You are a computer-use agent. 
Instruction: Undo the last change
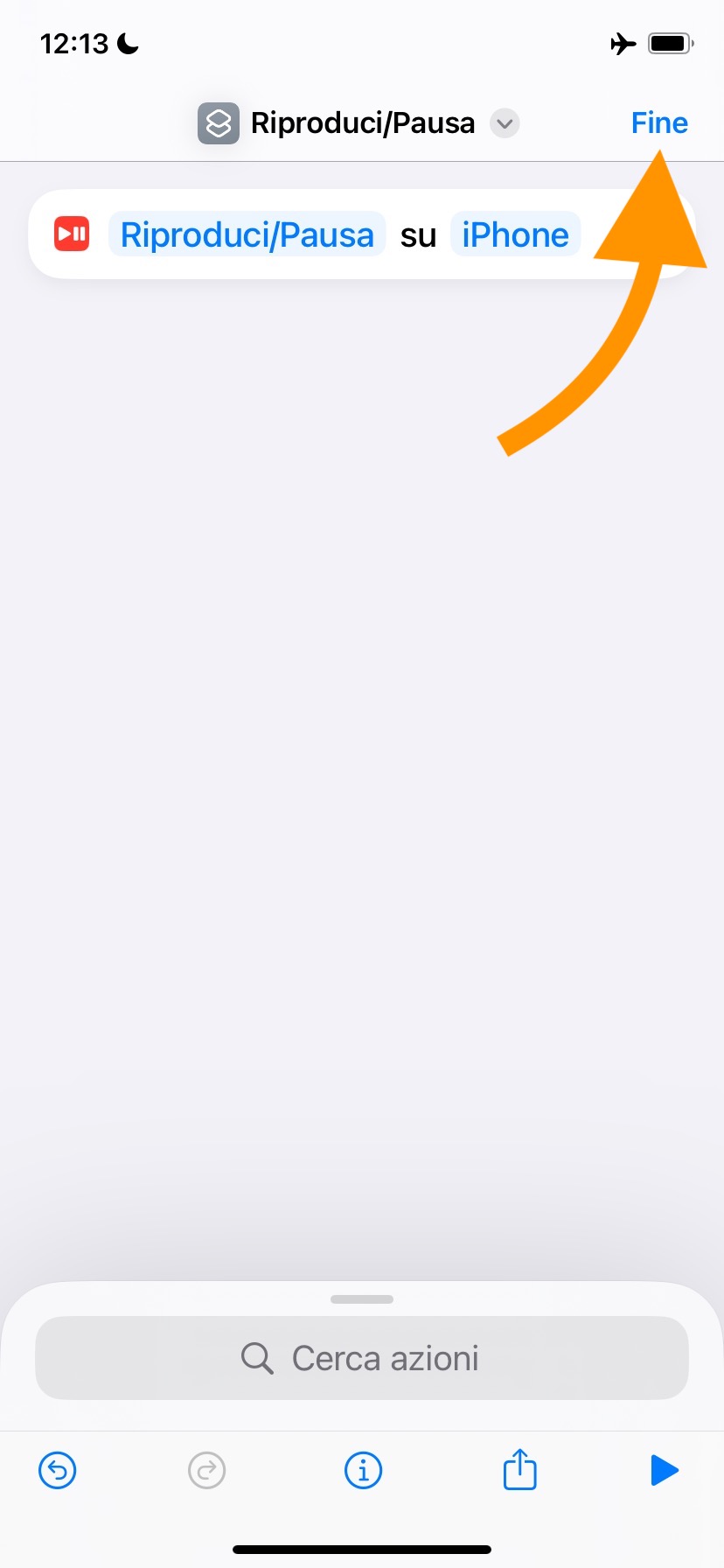(58, 1470)
